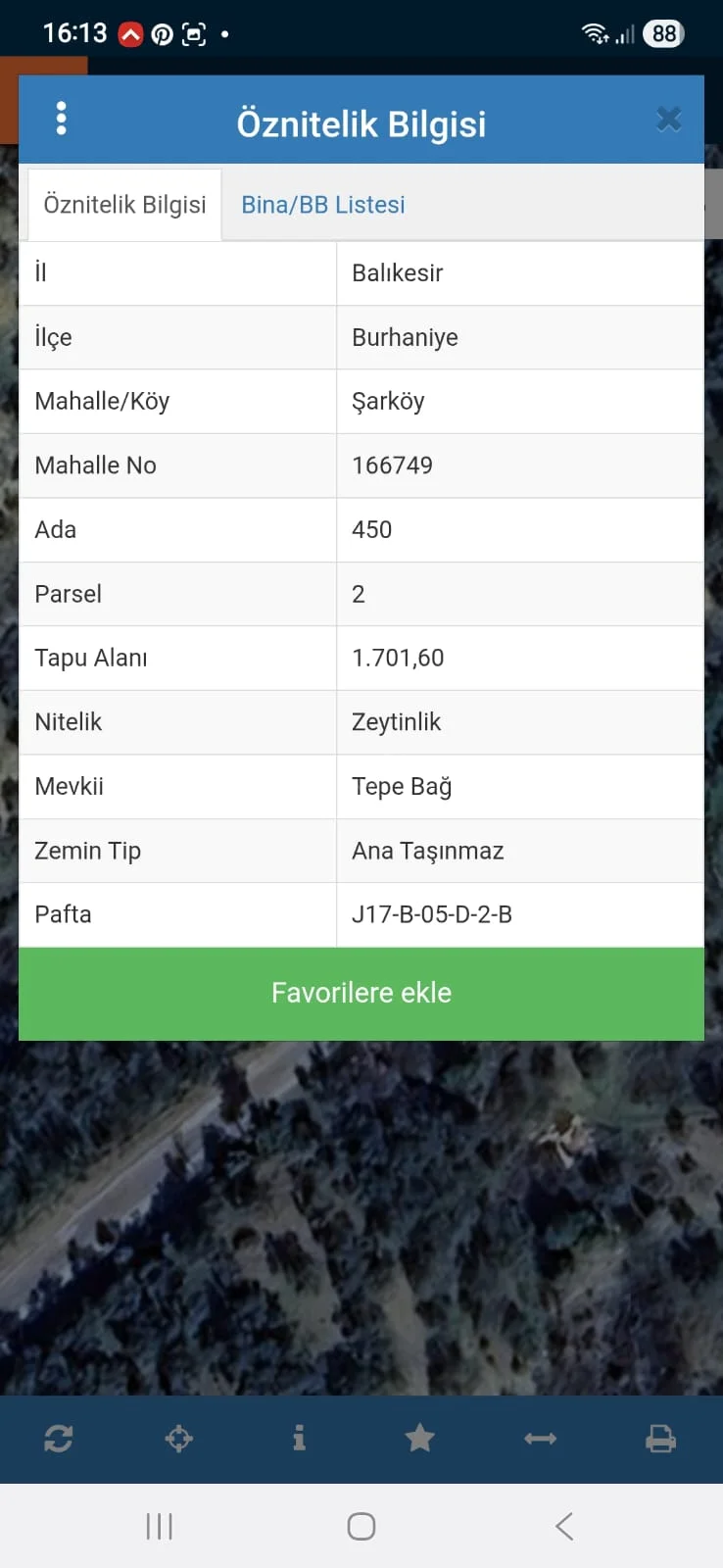723x1568 pixels.
Task: Select the Öznitelik Bilgisi tab
Action: 125,205
